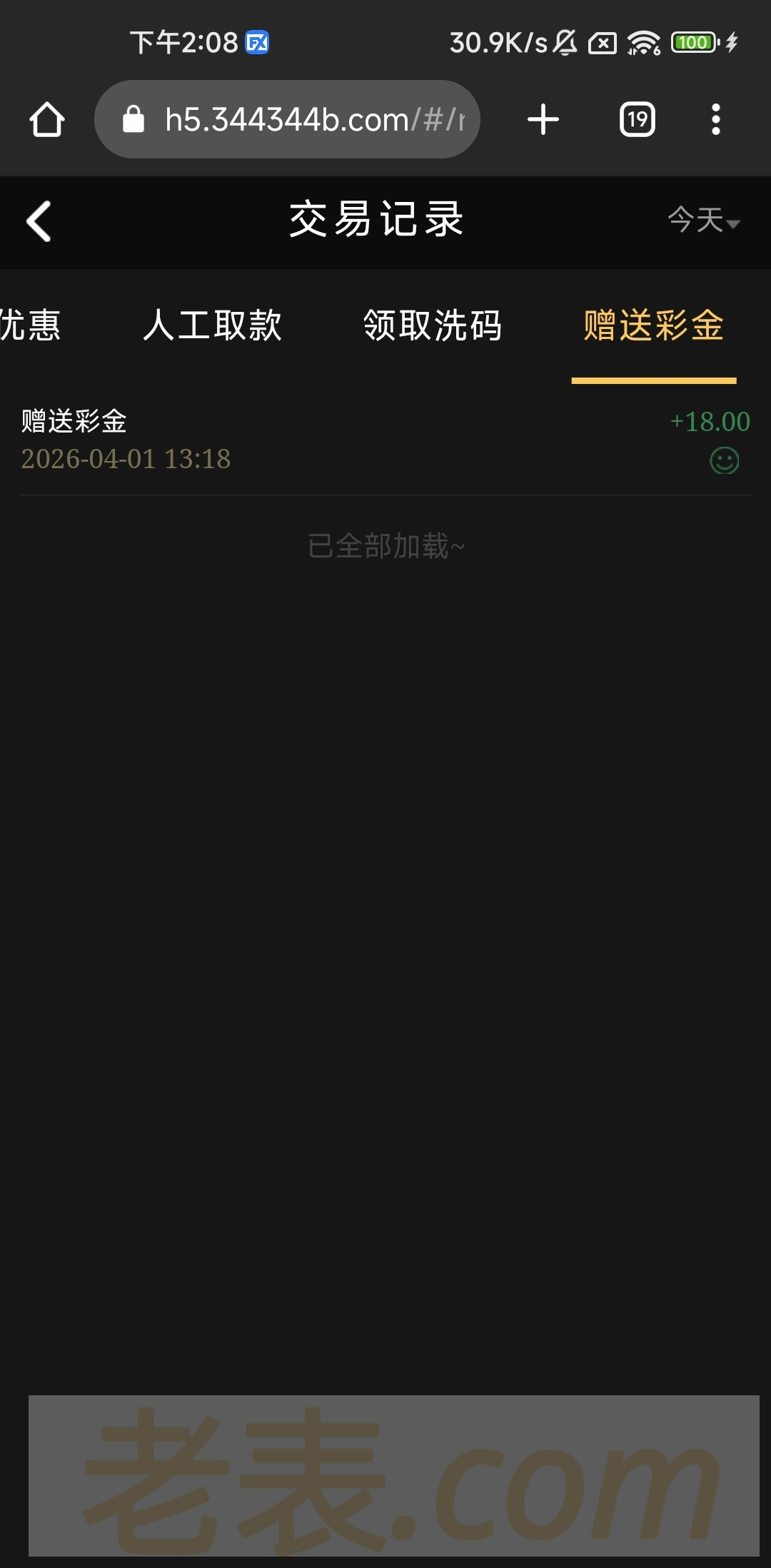Go back from 交易记录 page

(x=39, y=221)
